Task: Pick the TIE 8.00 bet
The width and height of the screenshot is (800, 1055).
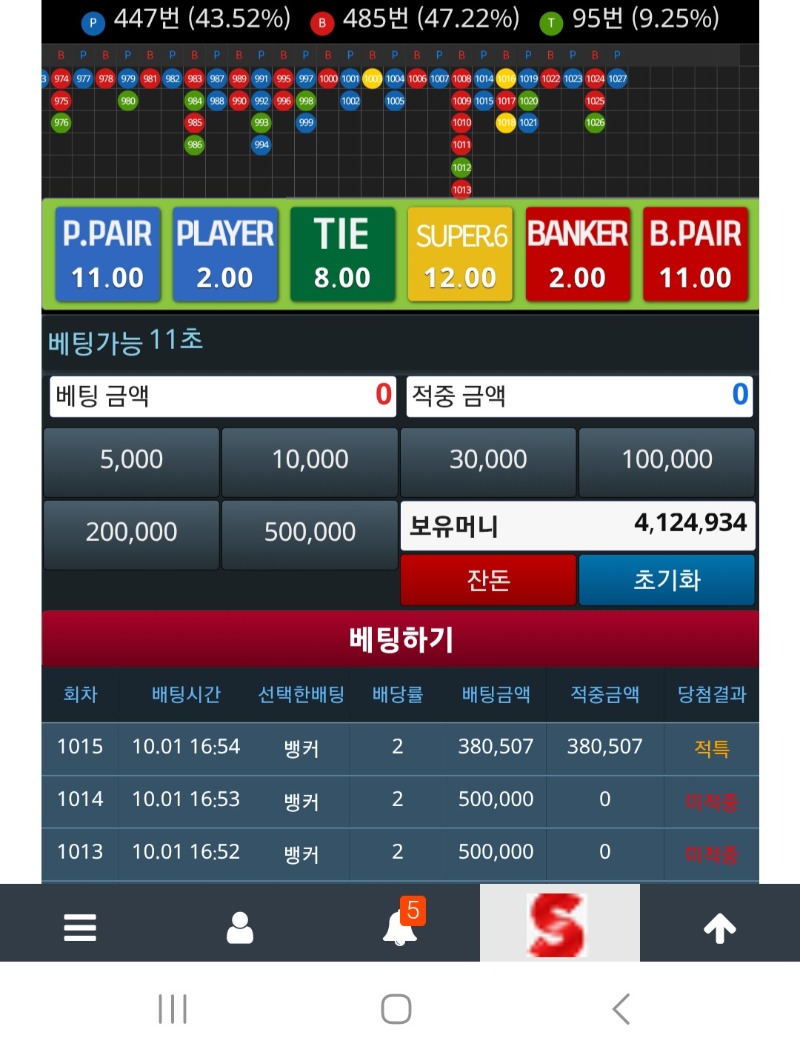Action: [342, 255]
